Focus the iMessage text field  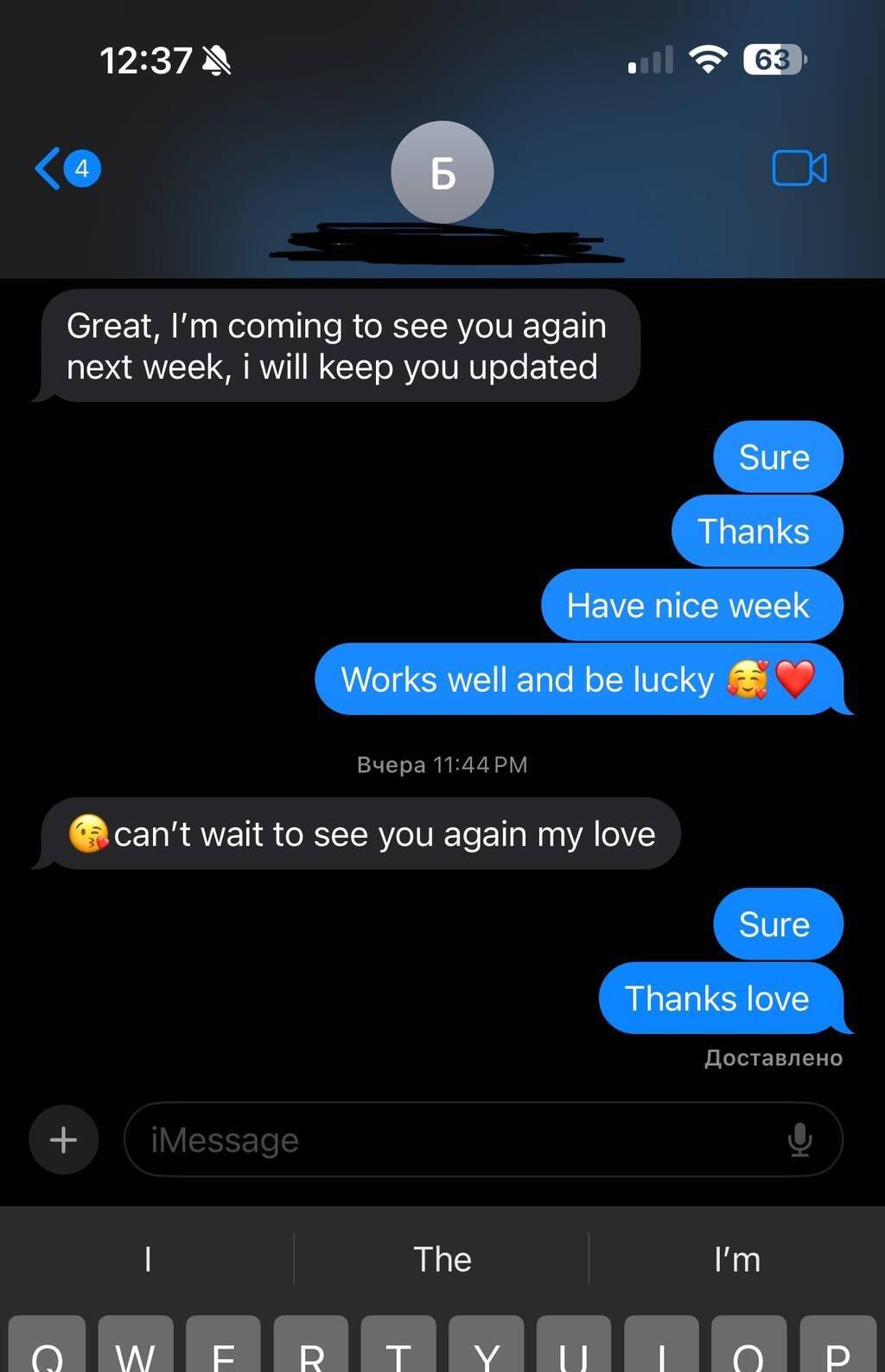[449, 1139]
